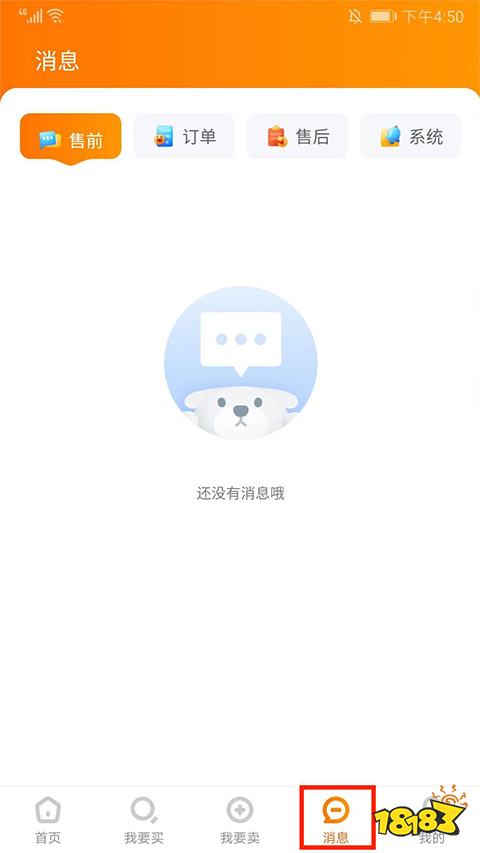Screen dimensions: 480x853
Task: Tap the 消息 tab in bottom bar
Action: [x=336, y=820]
